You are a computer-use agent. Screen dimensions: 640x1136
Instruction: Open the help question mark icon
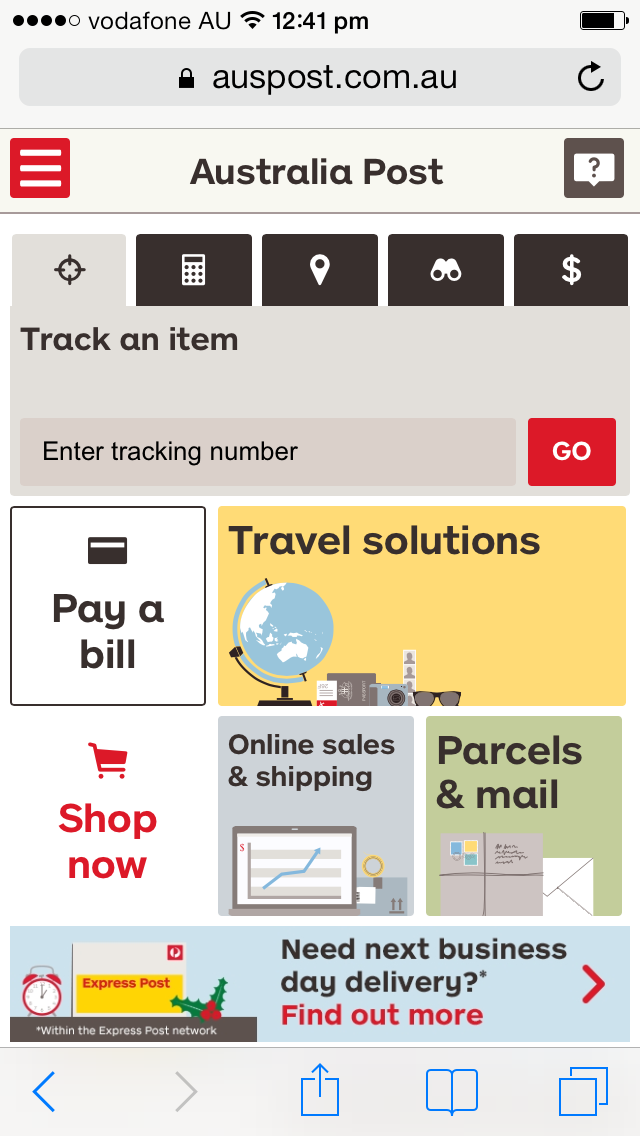point(594,168)
